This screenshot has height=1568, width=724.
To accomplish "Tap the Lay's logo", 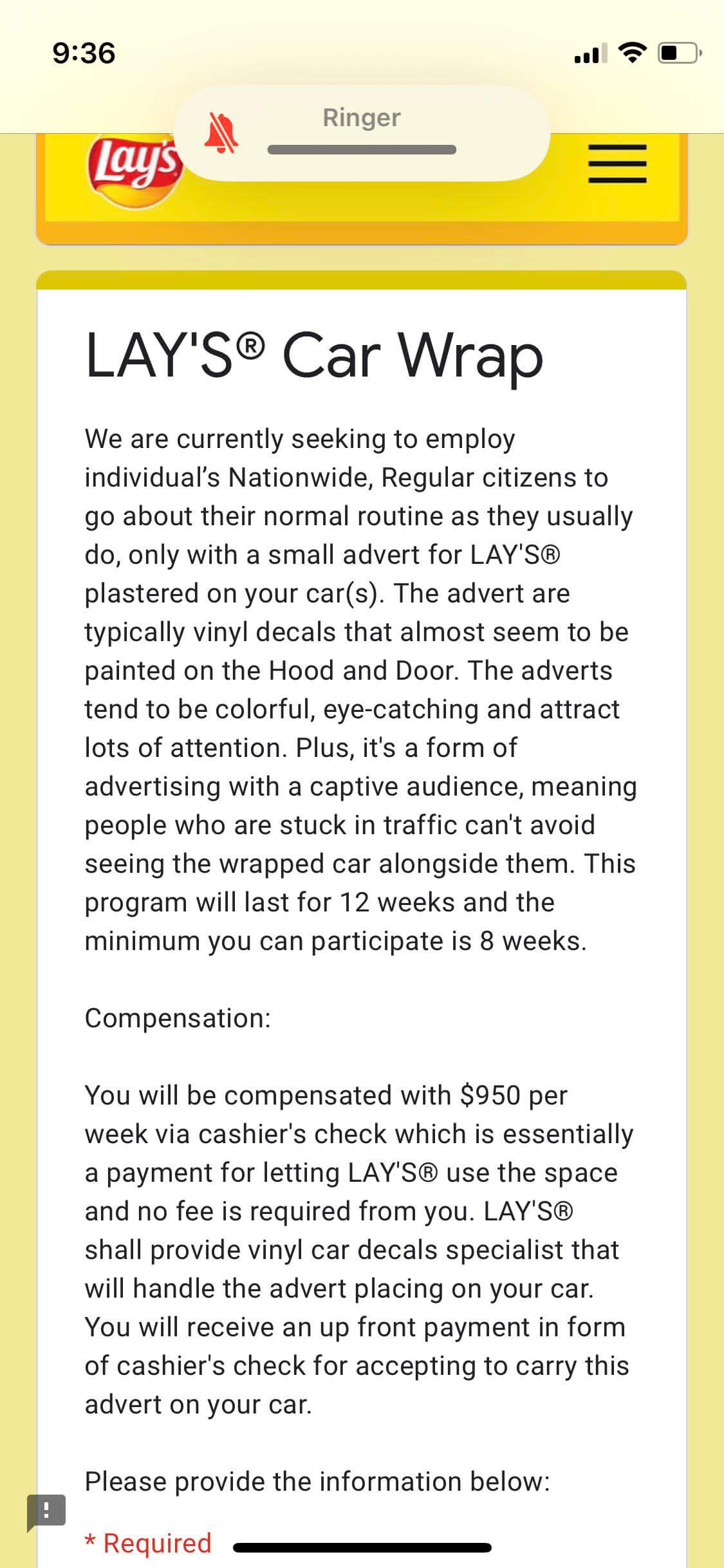I will (x=134, y=166).
